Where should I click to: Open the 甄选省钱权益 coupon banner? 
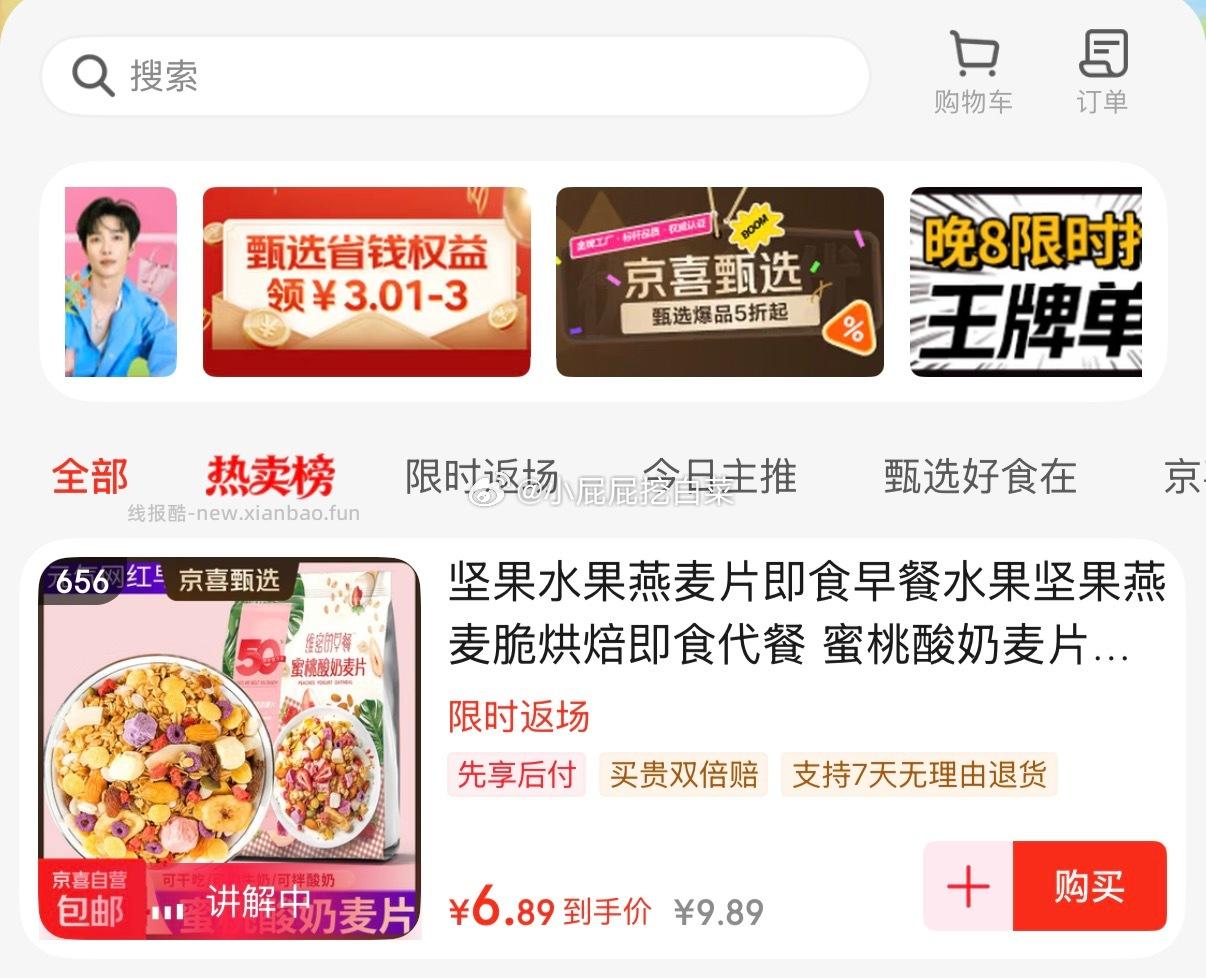point(366,282)
